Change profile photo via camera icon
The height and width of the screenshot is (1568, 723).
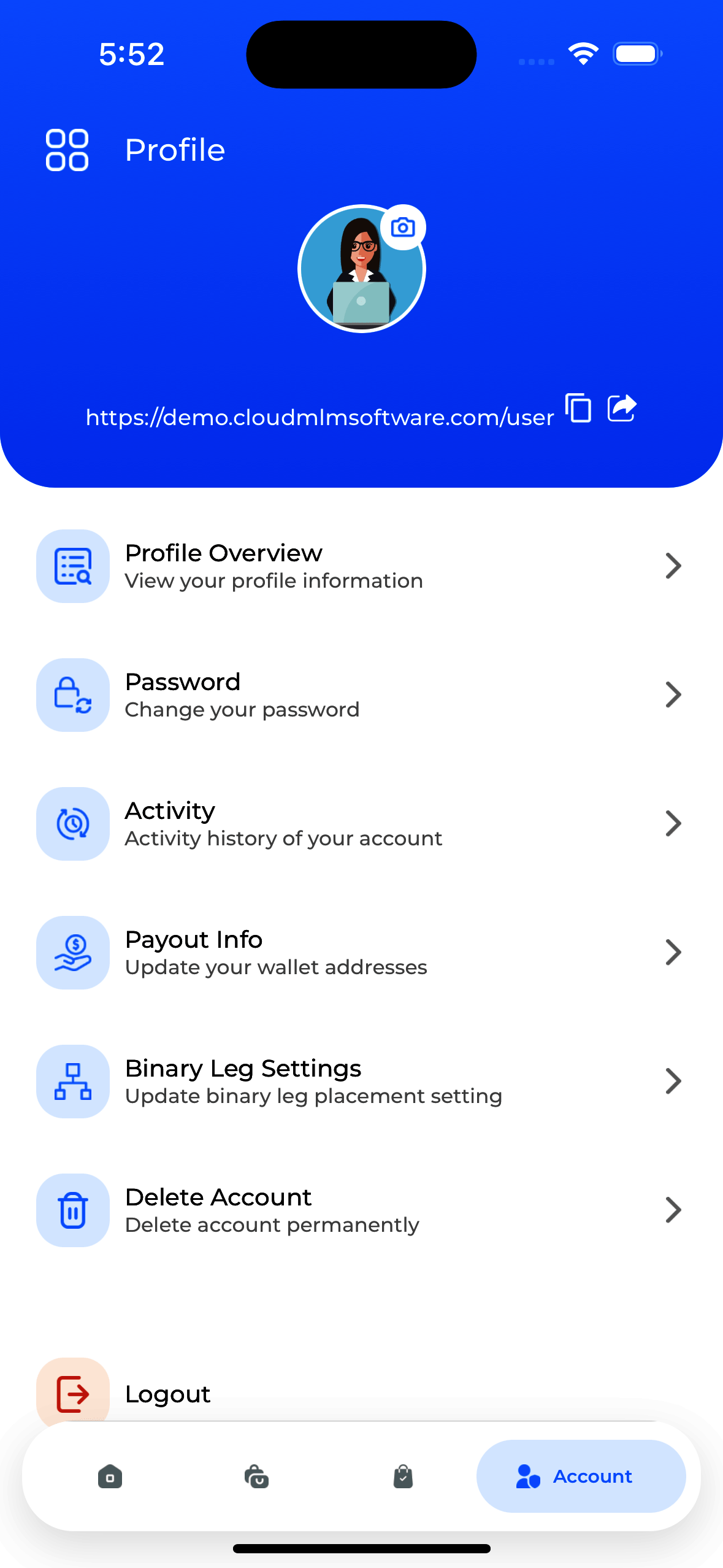403,228
